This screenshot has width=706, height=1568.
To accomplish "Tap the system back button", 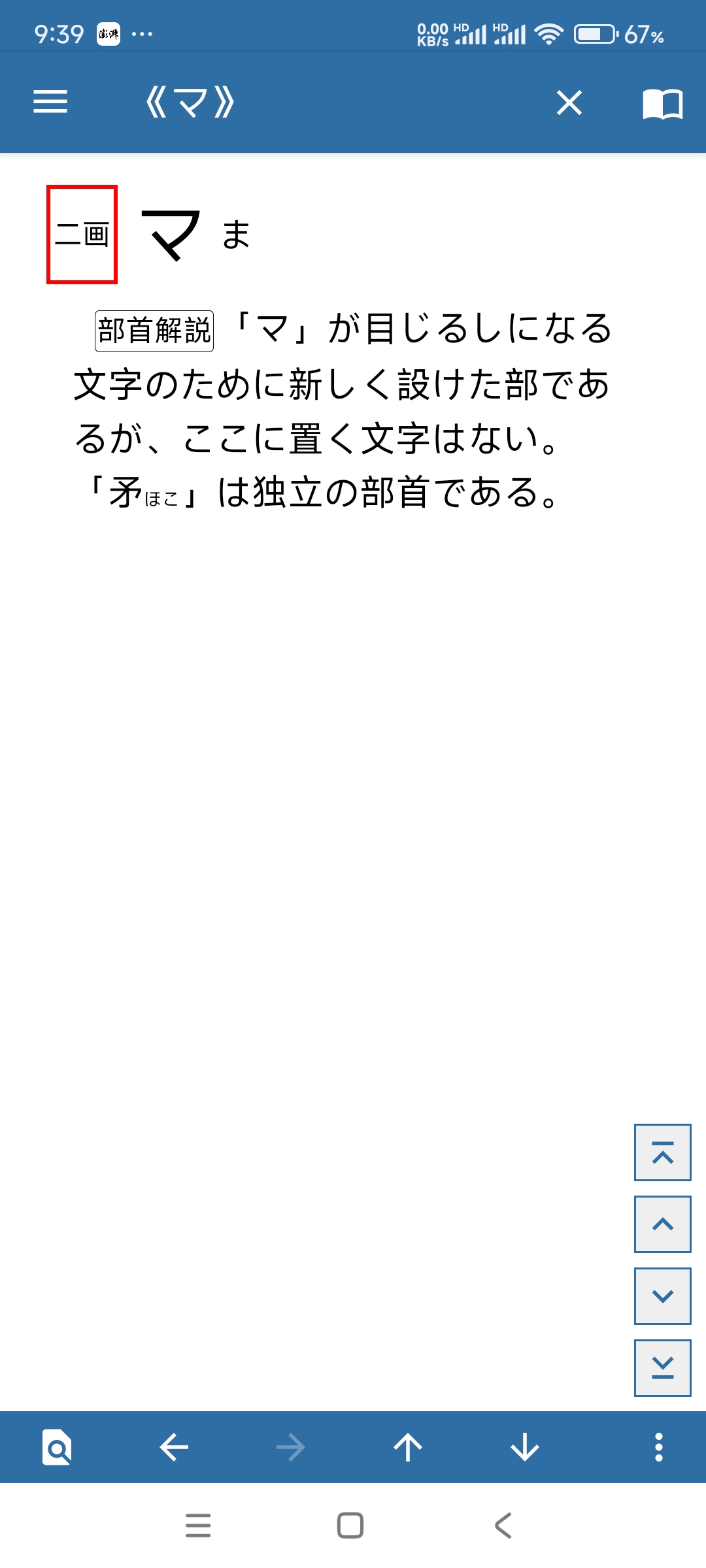I will 503,1526.
